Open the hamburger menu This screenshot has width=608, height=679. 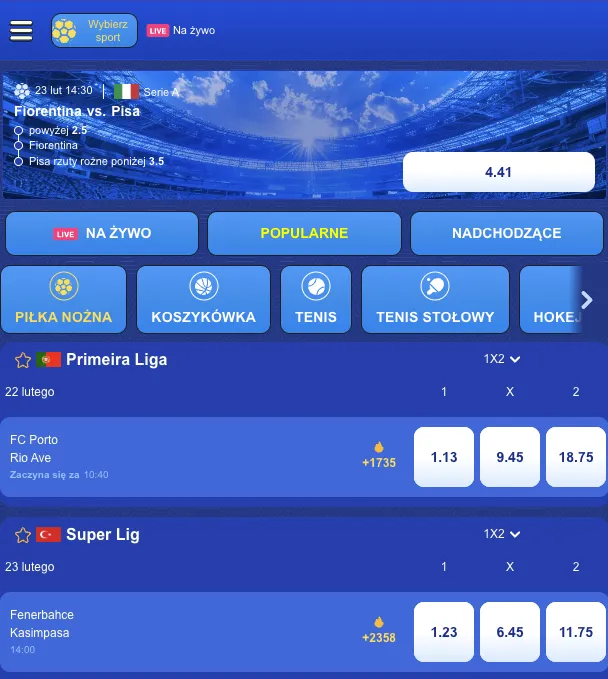(x=22, y=31)
